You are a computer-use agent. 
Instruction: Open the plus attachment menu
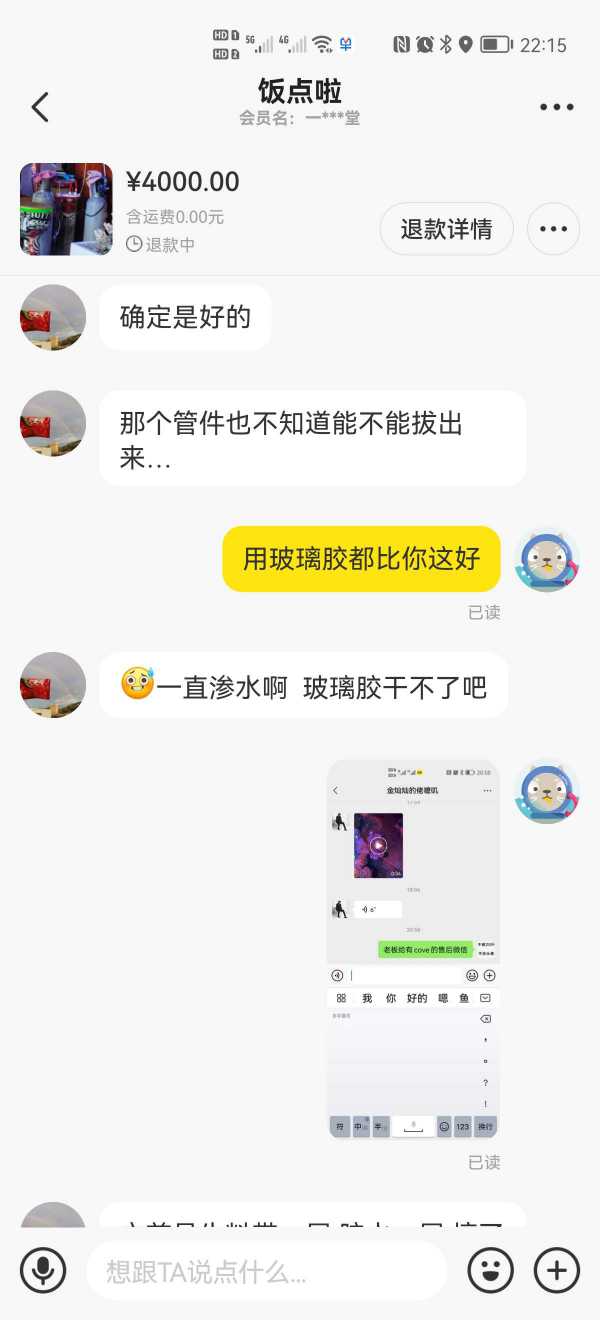[x=556, y=1270]
